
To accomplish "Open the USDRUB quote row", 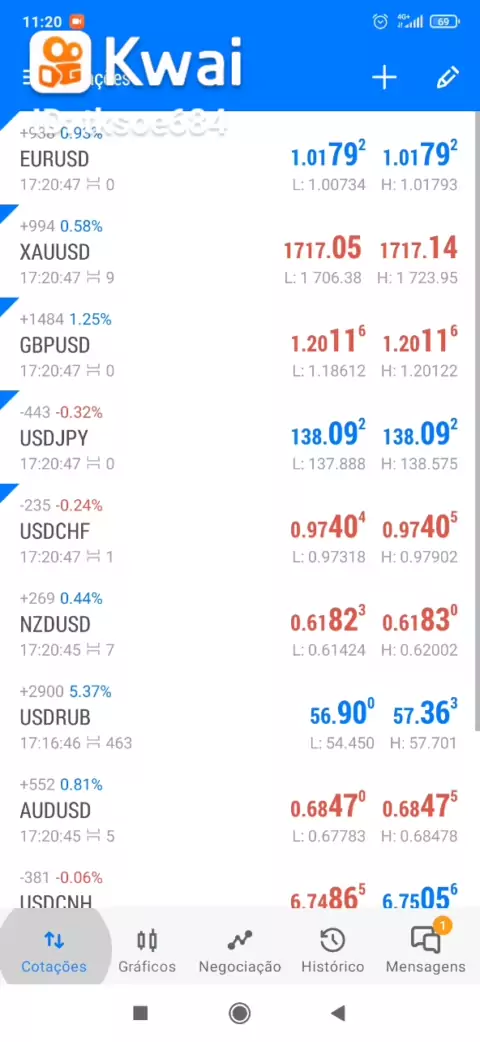I will pyautogui.click(x=239, y=716).
